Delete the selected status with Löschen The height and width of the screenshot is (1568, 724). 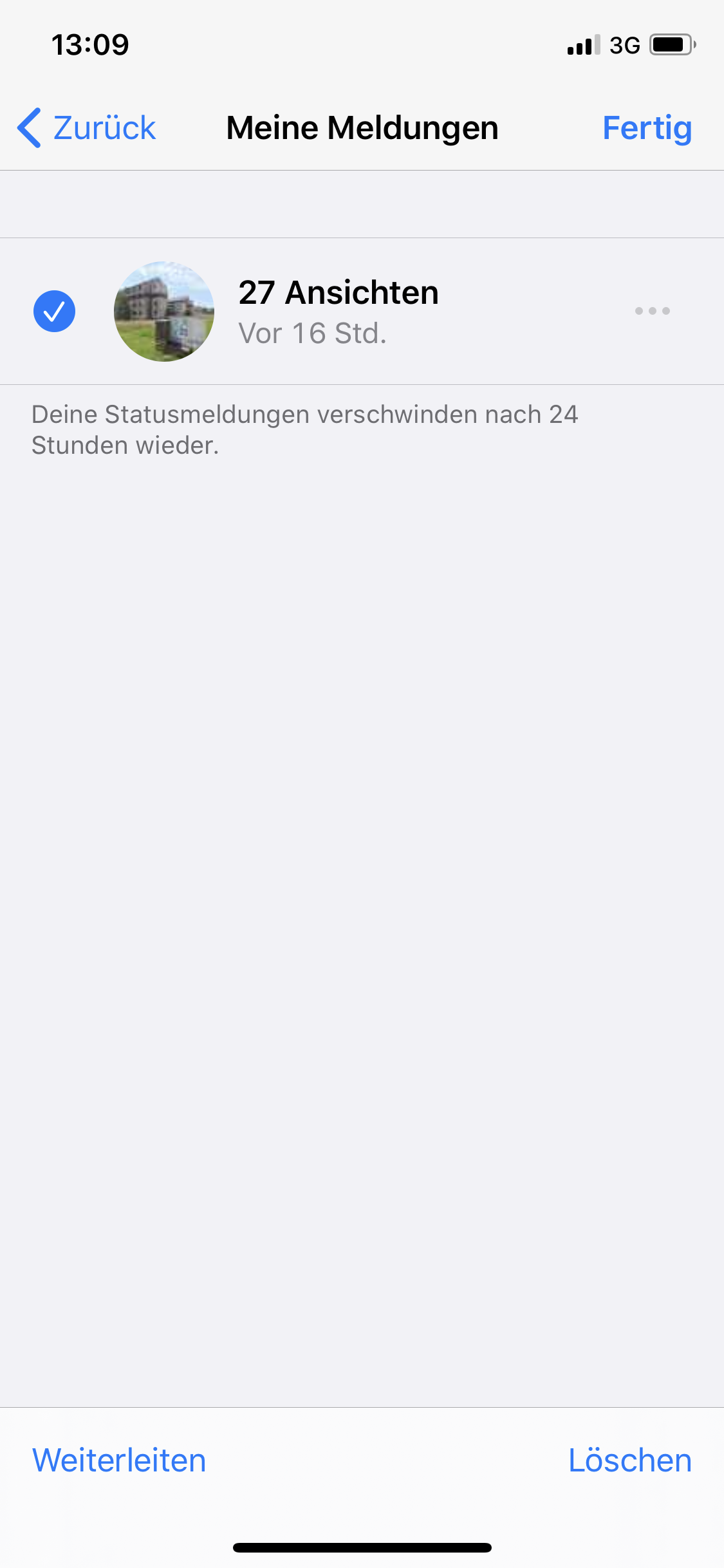point(629,1461)
